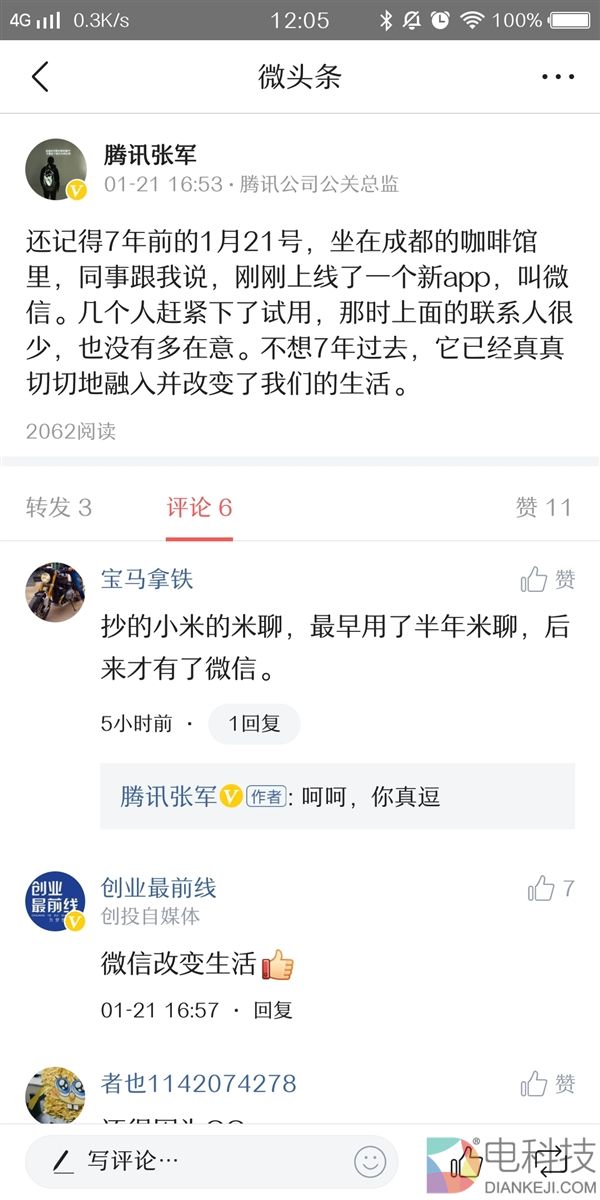Like 创业最前线's comment with 7 likes
This screenshot has width=600, height=1200.
[550, 888]
